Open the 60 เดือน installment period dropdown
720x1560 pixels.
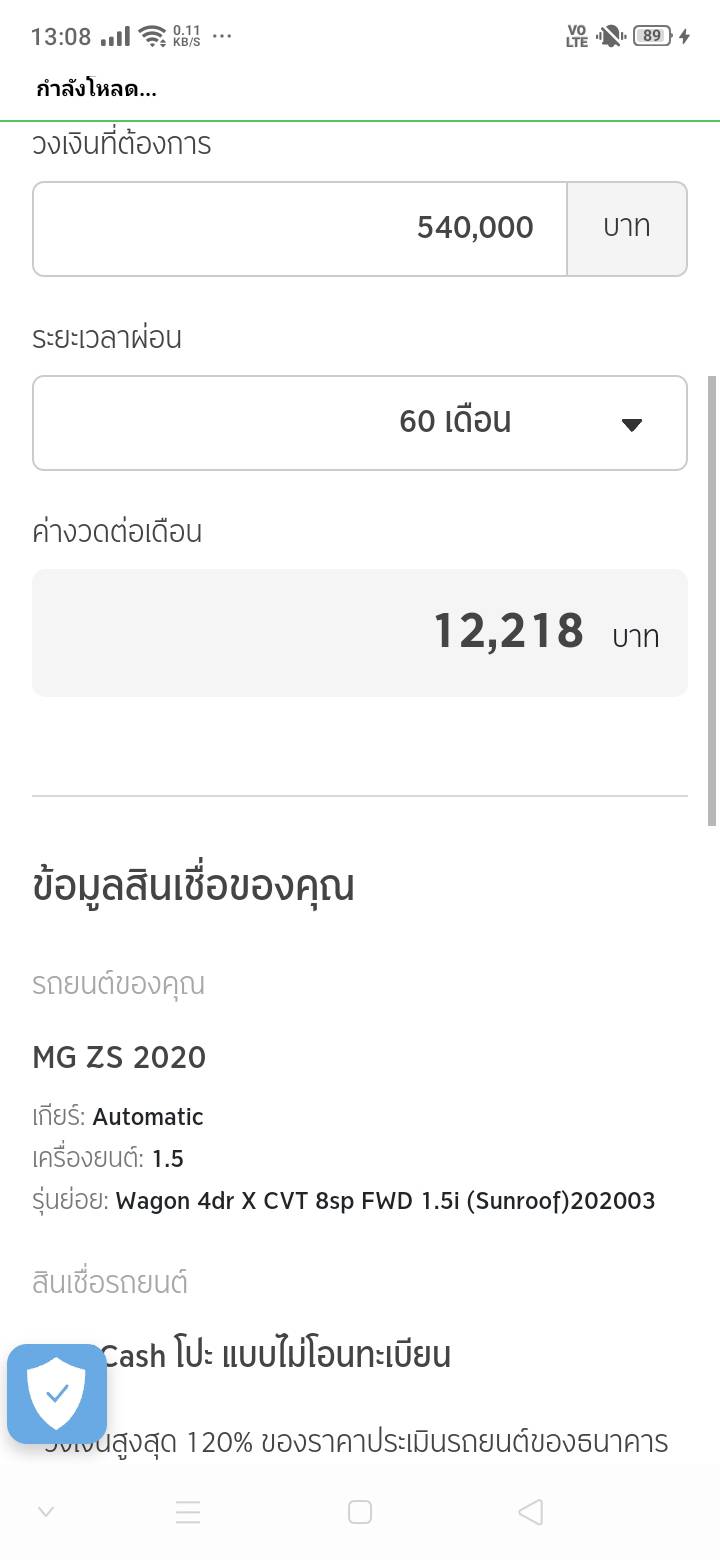[360, 422]
